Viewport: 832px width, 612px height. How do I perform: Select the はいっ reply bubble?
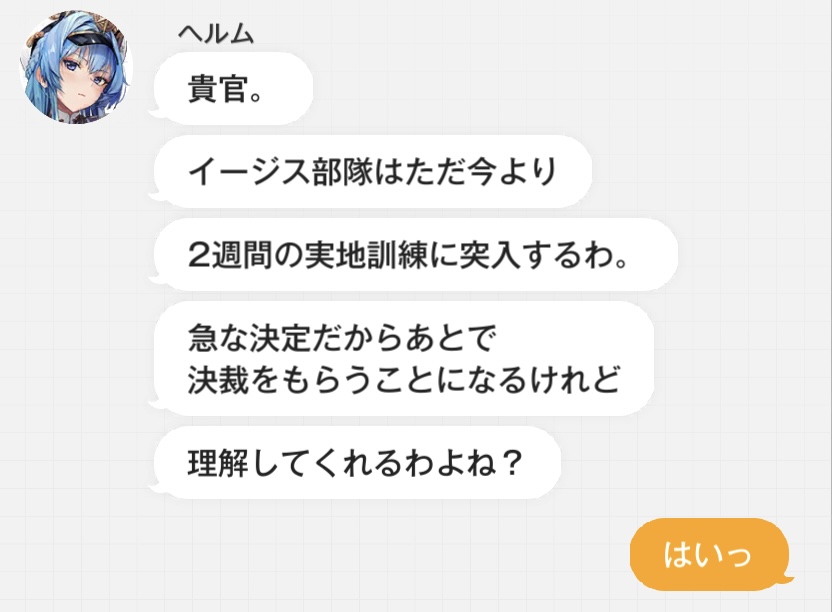[x=710, y=553]
